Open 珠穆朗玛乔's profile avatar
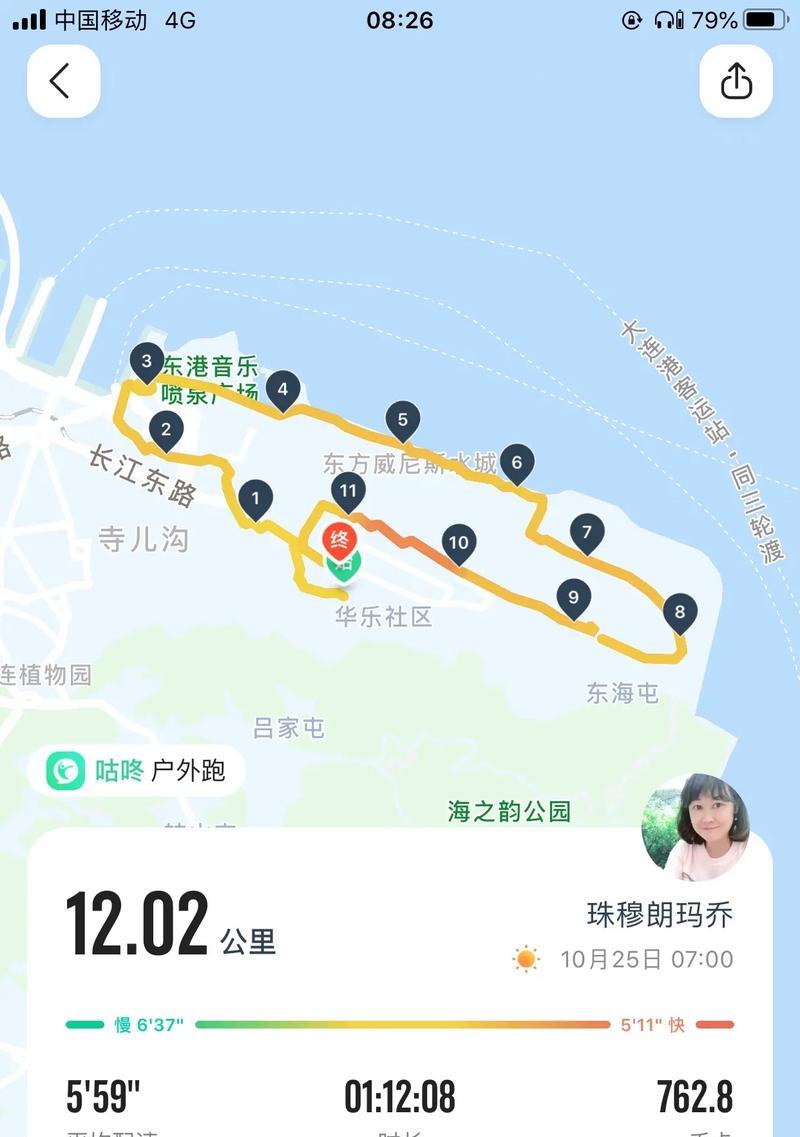The width and height of the screenshot is (800, 1137). [695, 827]
